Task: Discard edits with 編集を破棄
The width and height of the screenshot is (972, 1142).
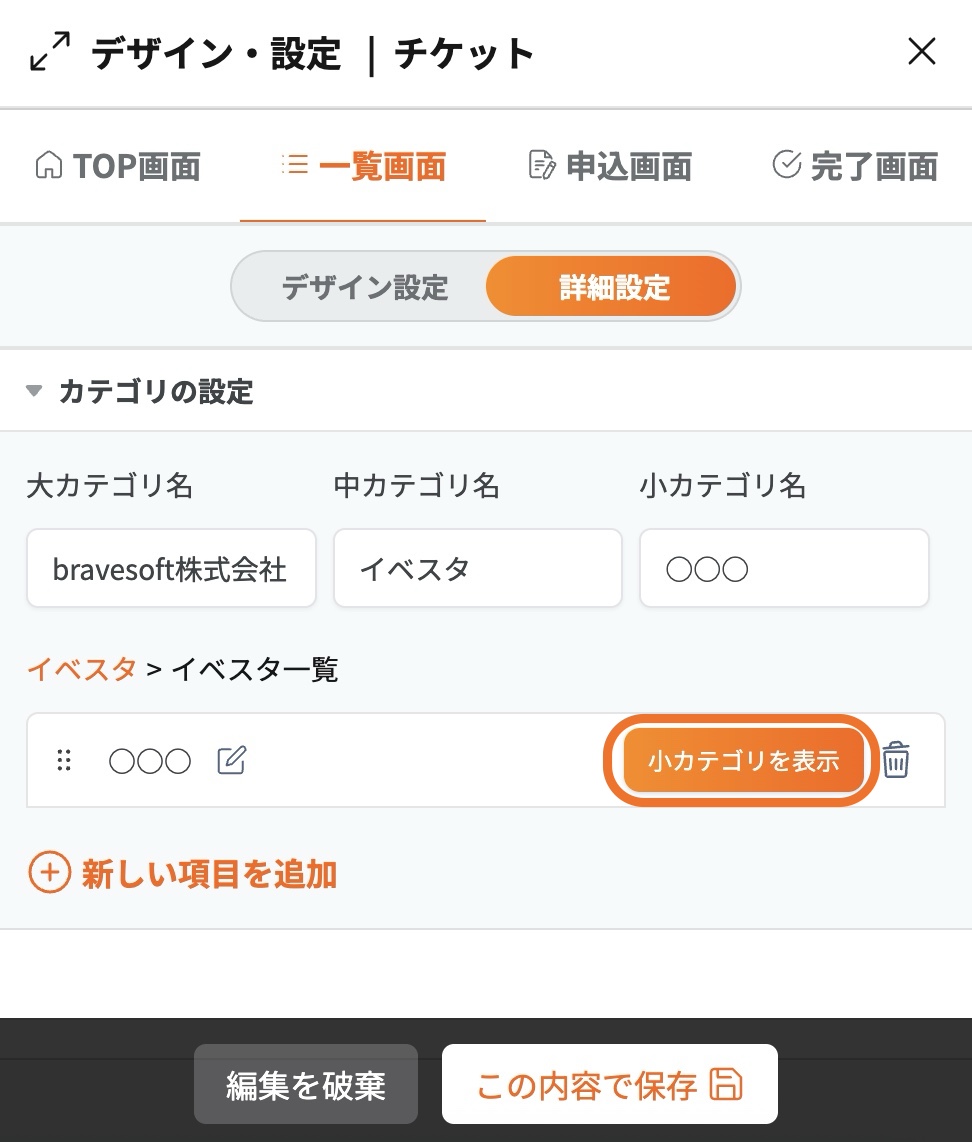Action: coord(305,1085)
